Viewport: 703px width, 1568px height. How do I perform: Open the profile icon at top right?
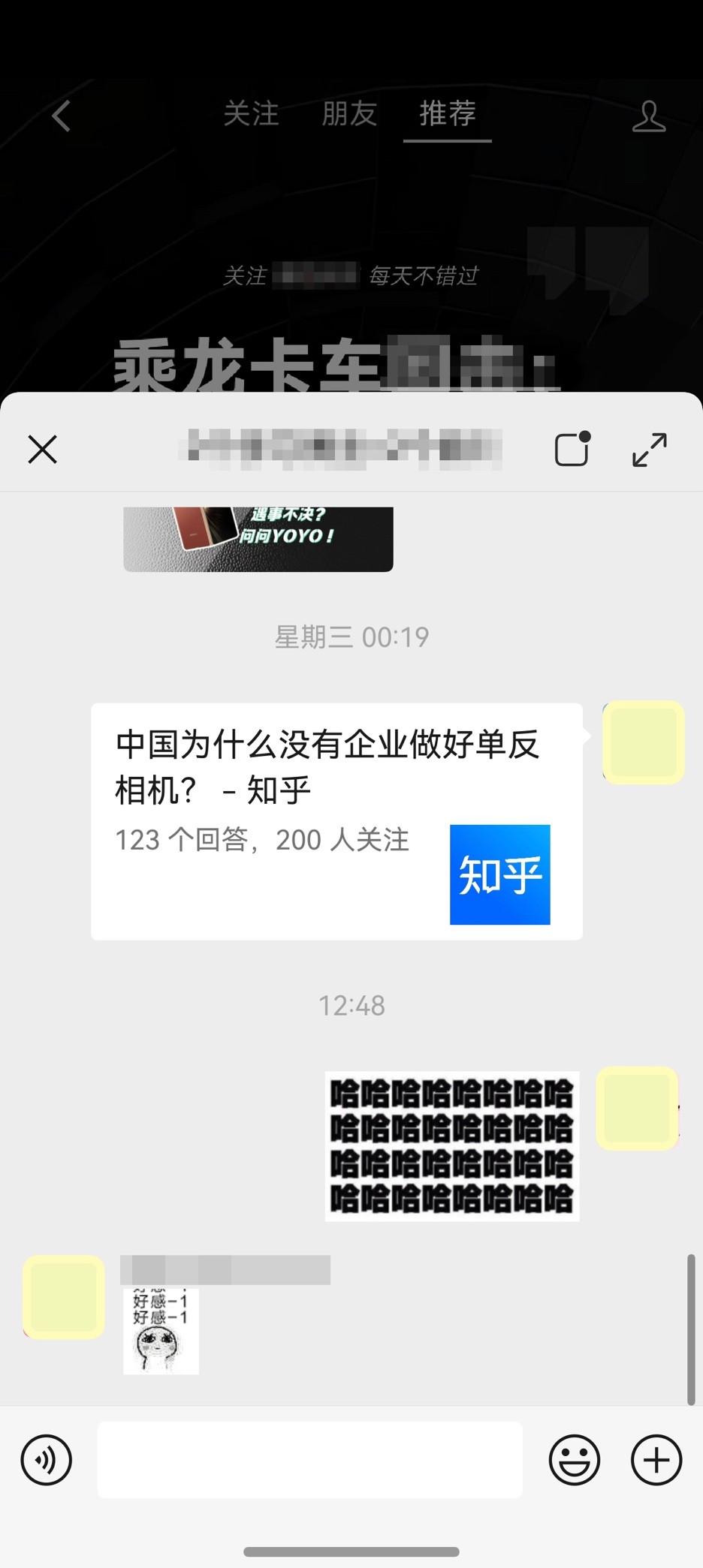(x=648, y=116)
